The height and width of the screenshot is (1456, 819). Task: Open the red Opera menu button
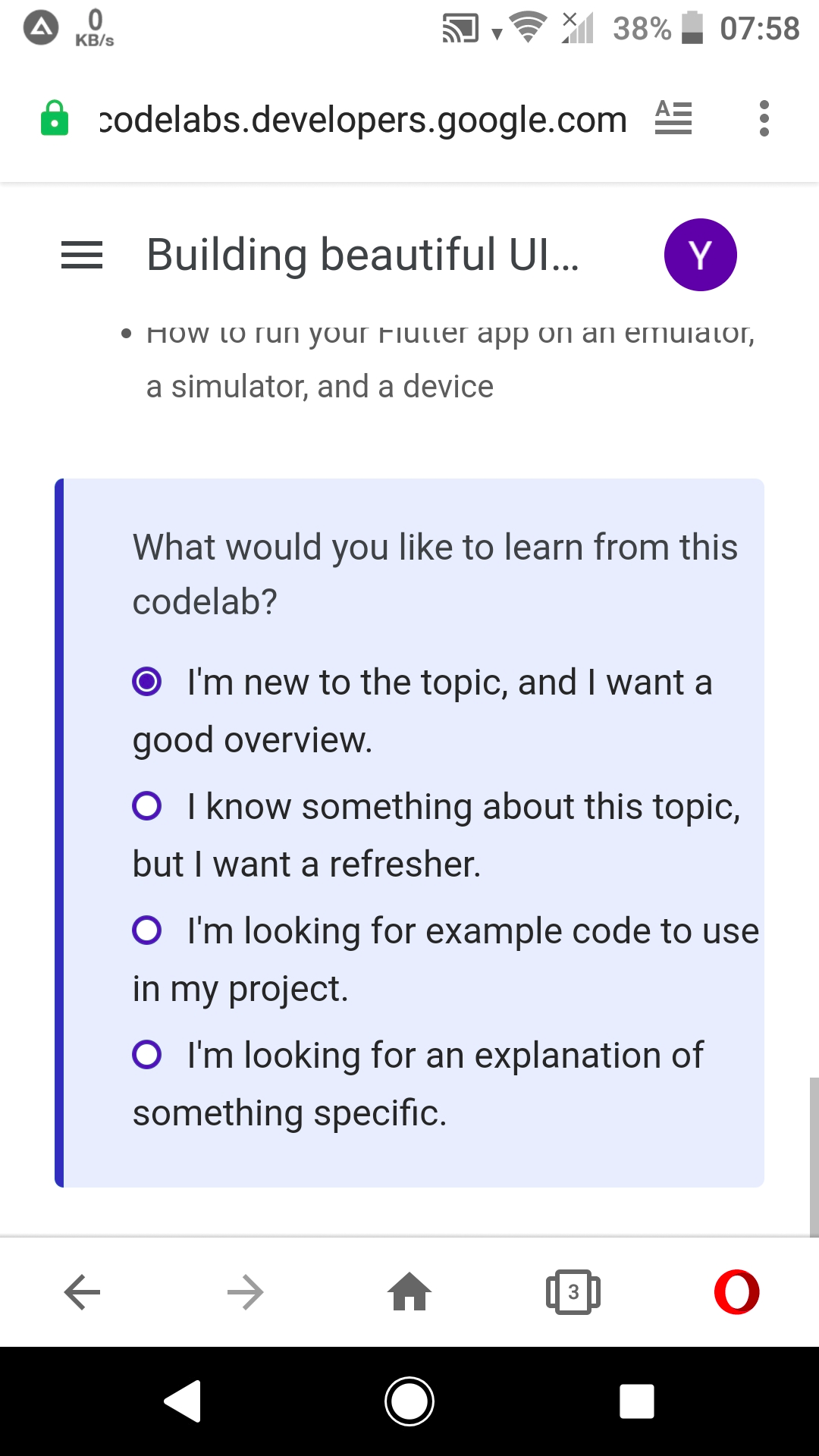coord(737,1292)
